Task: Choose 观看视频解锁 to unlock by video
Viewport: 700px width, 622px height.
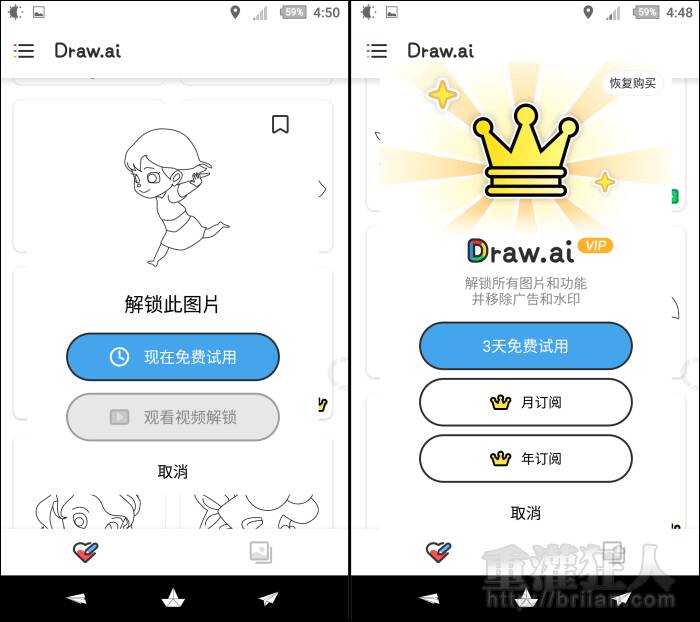Action: click(x=173, y=417)
